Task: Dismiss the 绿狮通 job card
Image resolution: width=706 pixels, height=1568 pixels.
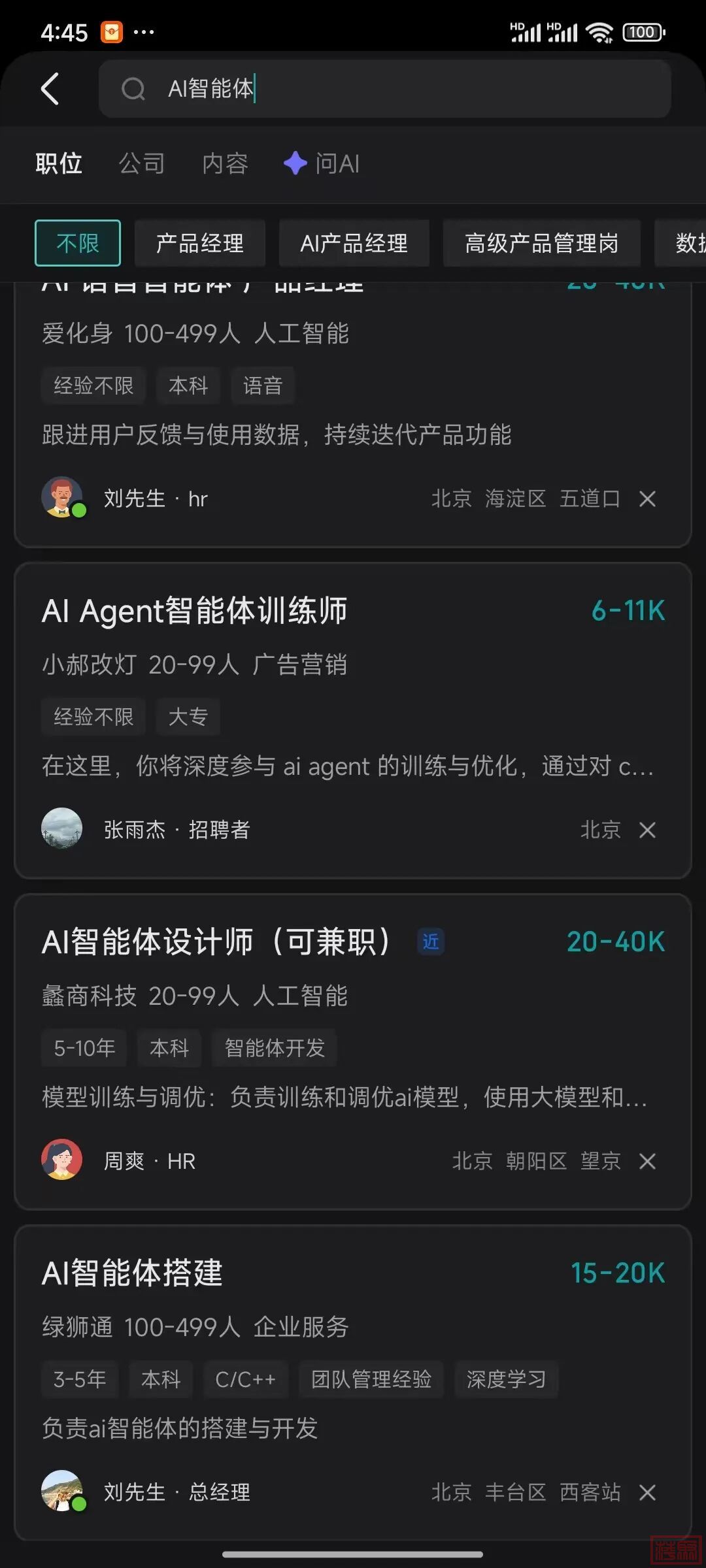Action: pyautogui.click(x=647, y=1492)
